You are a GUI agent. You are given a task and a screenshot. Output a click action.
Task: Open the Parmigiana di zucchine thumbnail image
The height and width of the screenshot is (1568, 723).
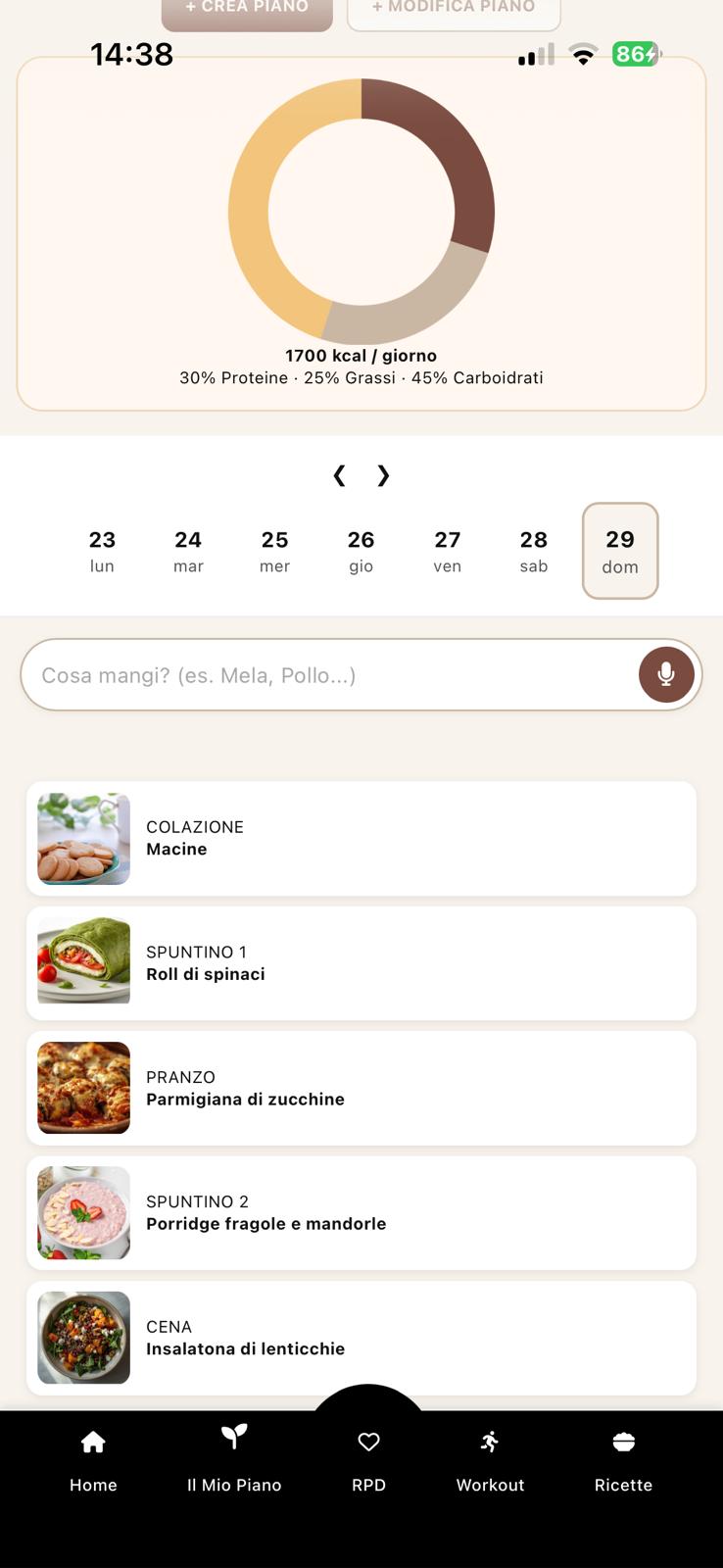[x=83, y=1088]
